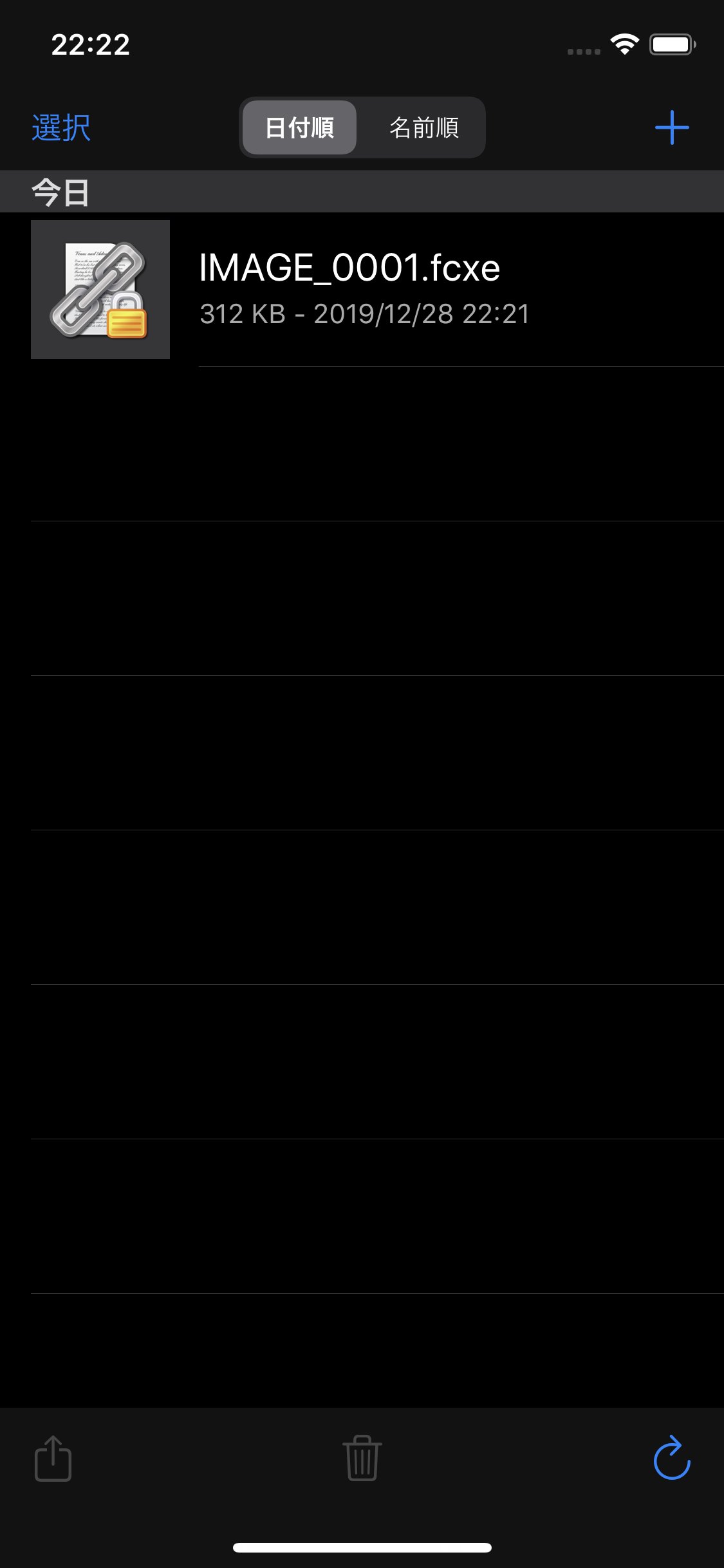Image resolution: width=724 pixels, height=1568 pixels.
Task: Add a new file with plus icon
Action: (x=671, y=127)
